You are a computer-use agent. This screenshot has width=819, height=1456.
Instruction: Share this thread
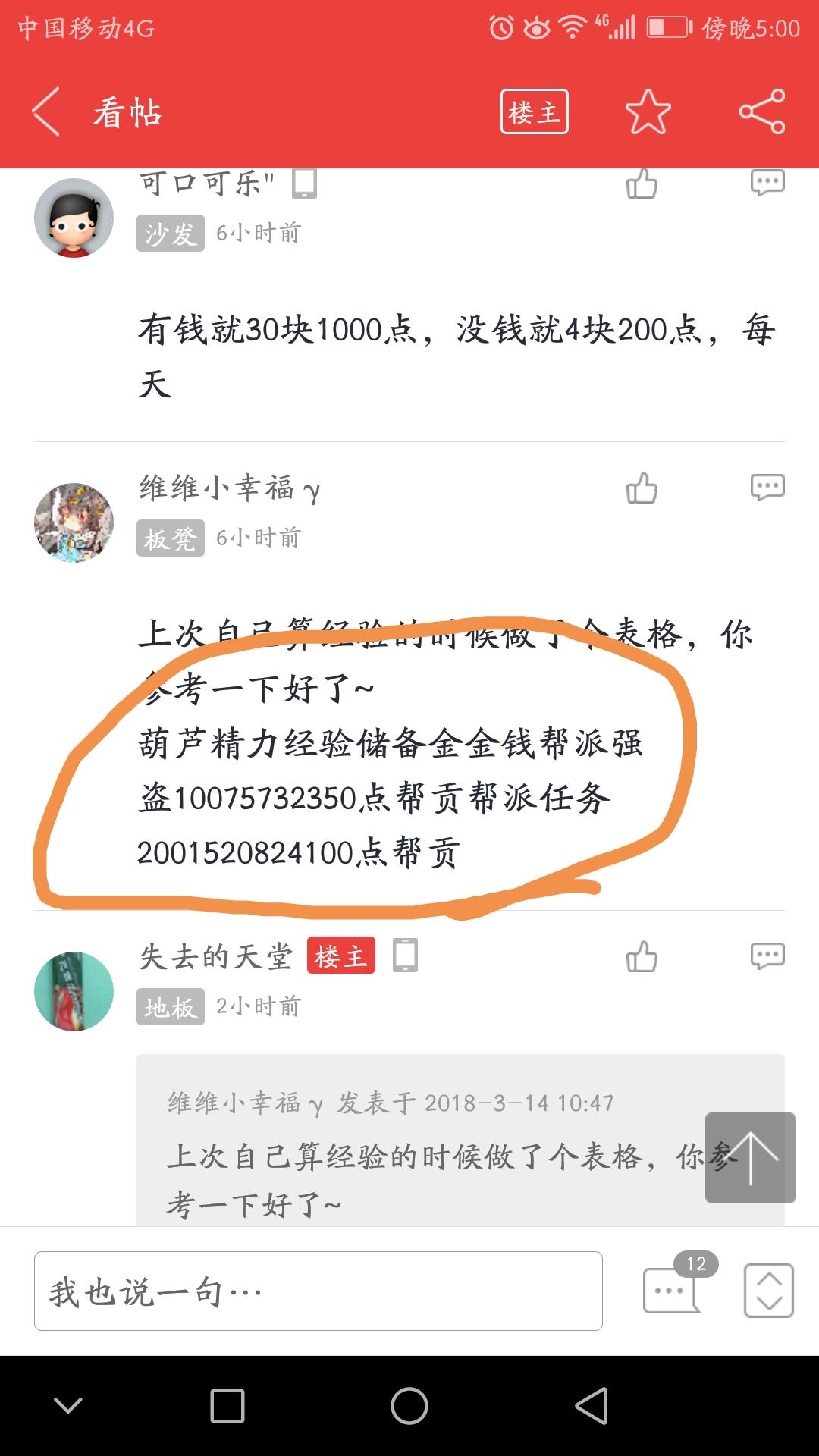761,112
